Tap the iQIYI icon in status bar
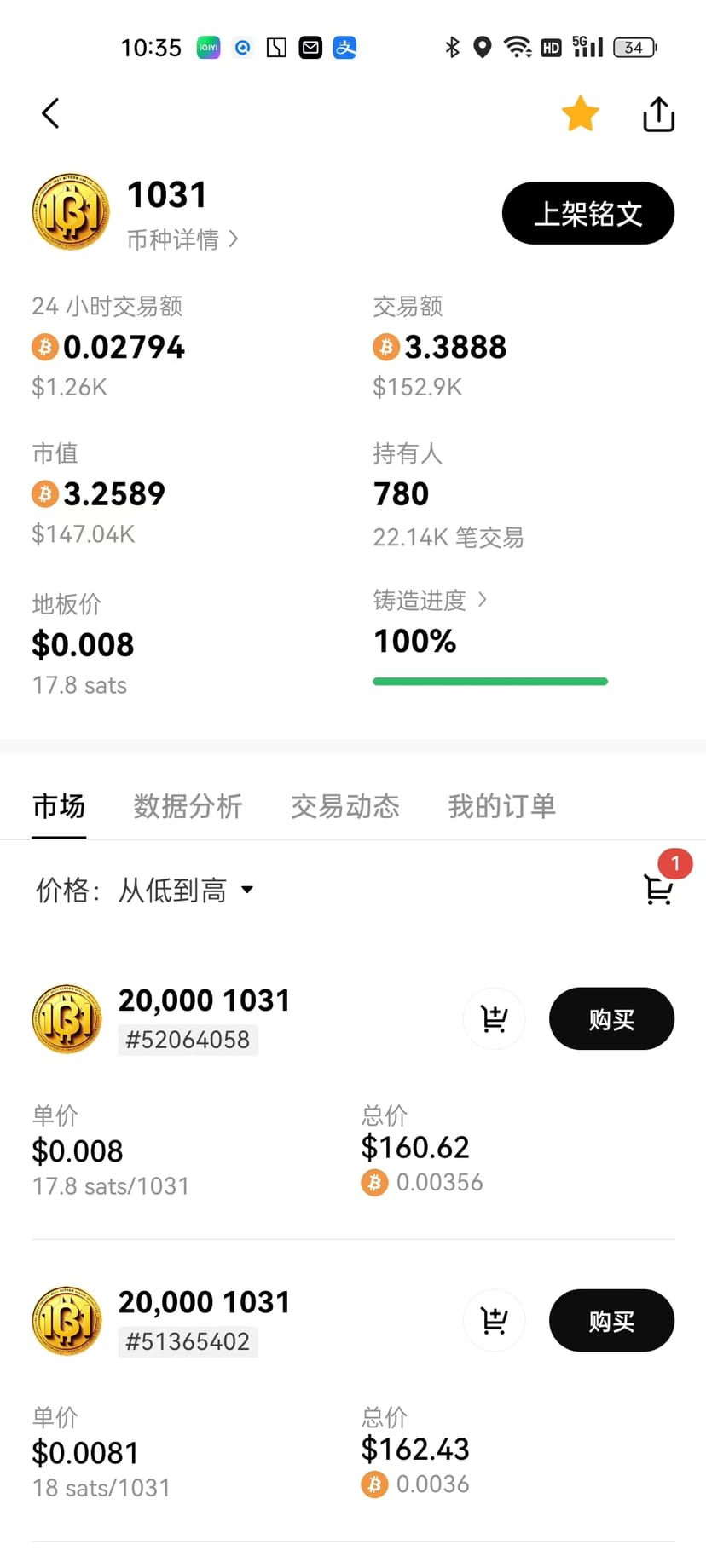The width and height of the screenshot is (706, 1568). [208, 48]
